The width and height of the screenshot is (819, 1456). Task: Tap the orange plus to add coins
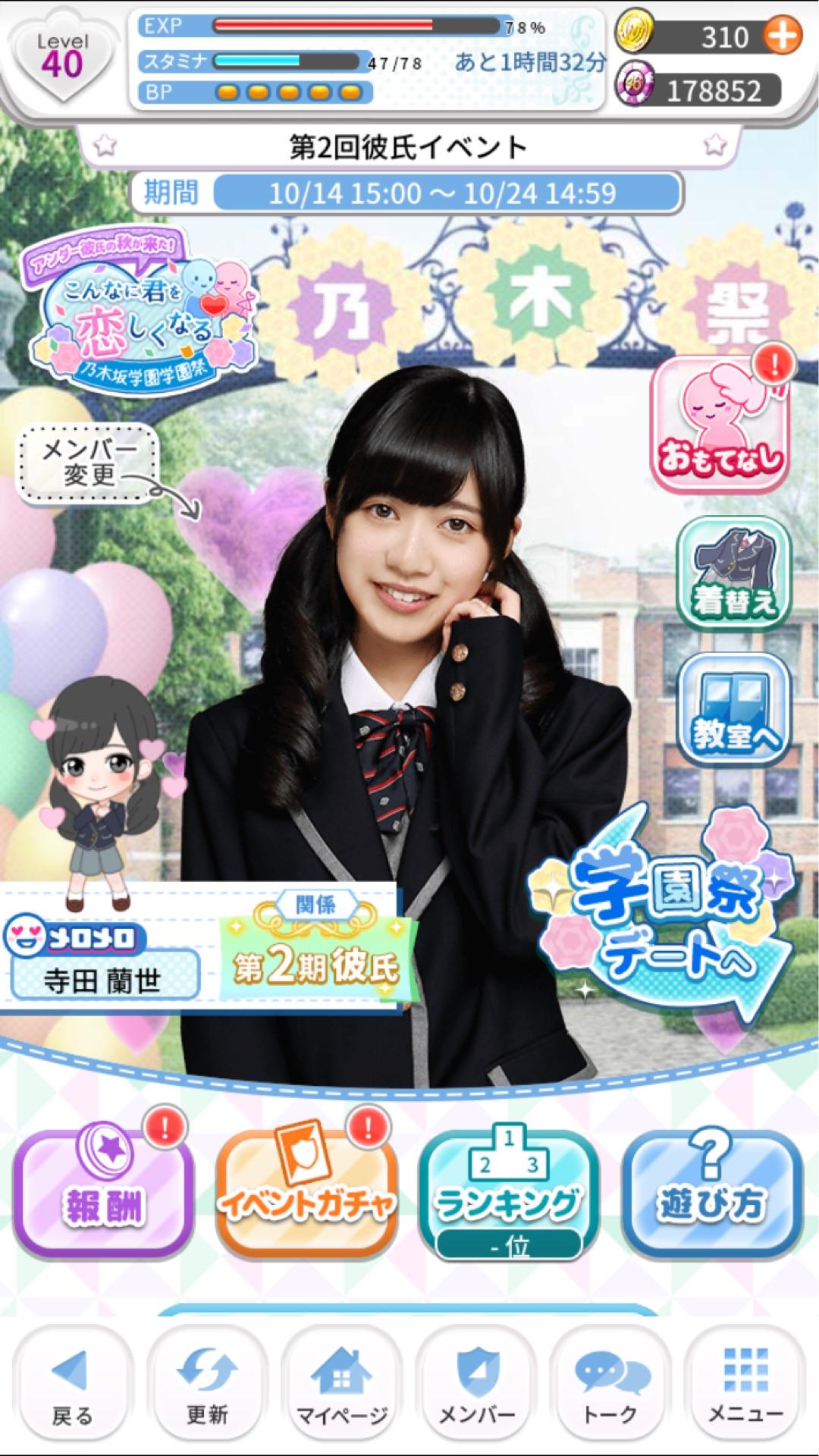(782, 36)
